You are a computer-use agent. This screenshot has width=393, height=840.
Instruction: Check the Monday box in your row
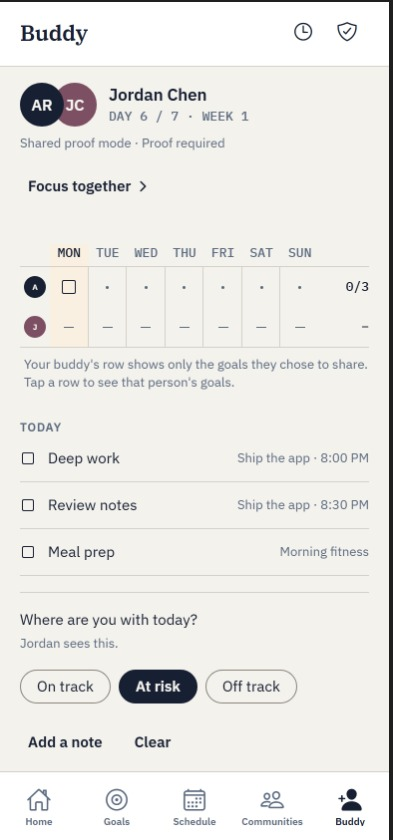pyautogui.click(x=69, y=287)
